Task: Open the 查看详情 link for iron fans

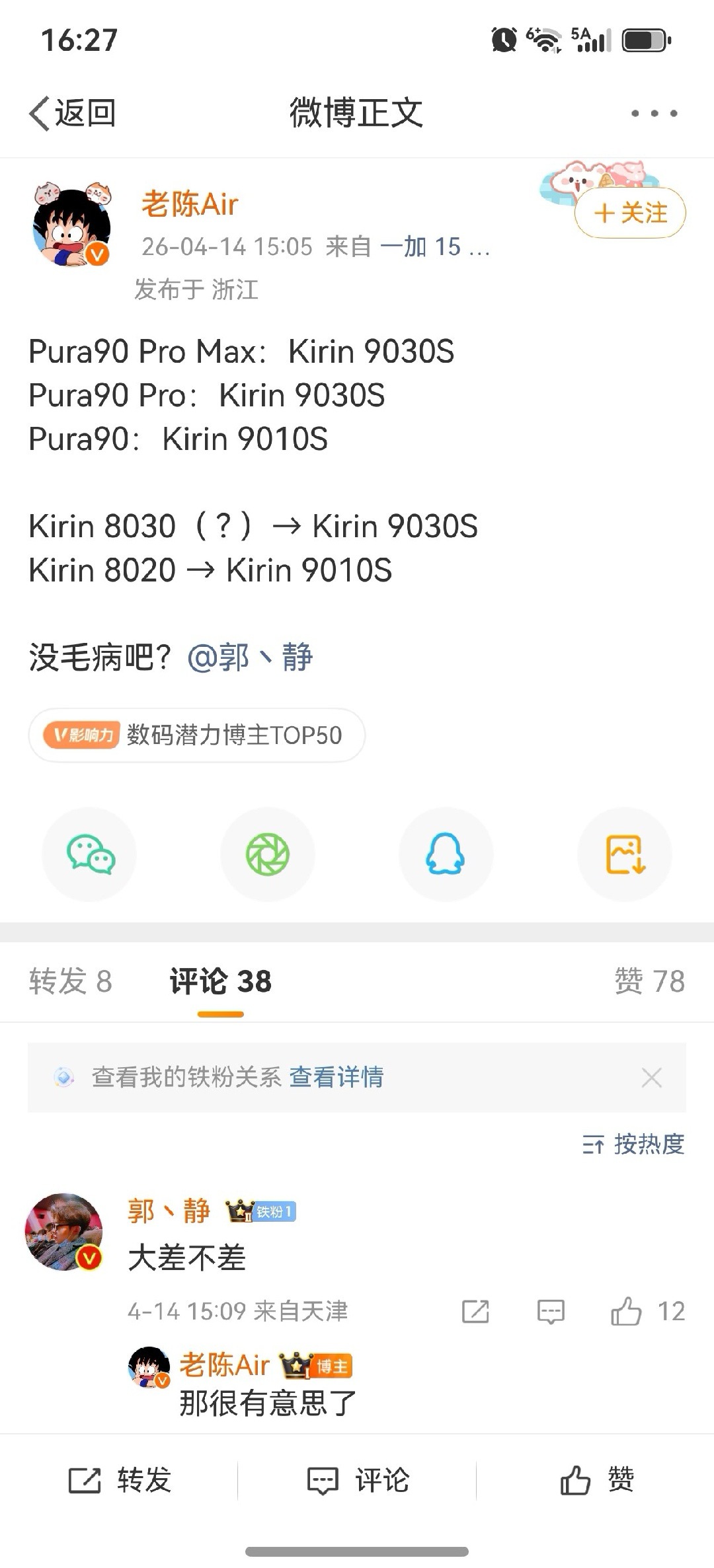Action: click(336, 1077)
